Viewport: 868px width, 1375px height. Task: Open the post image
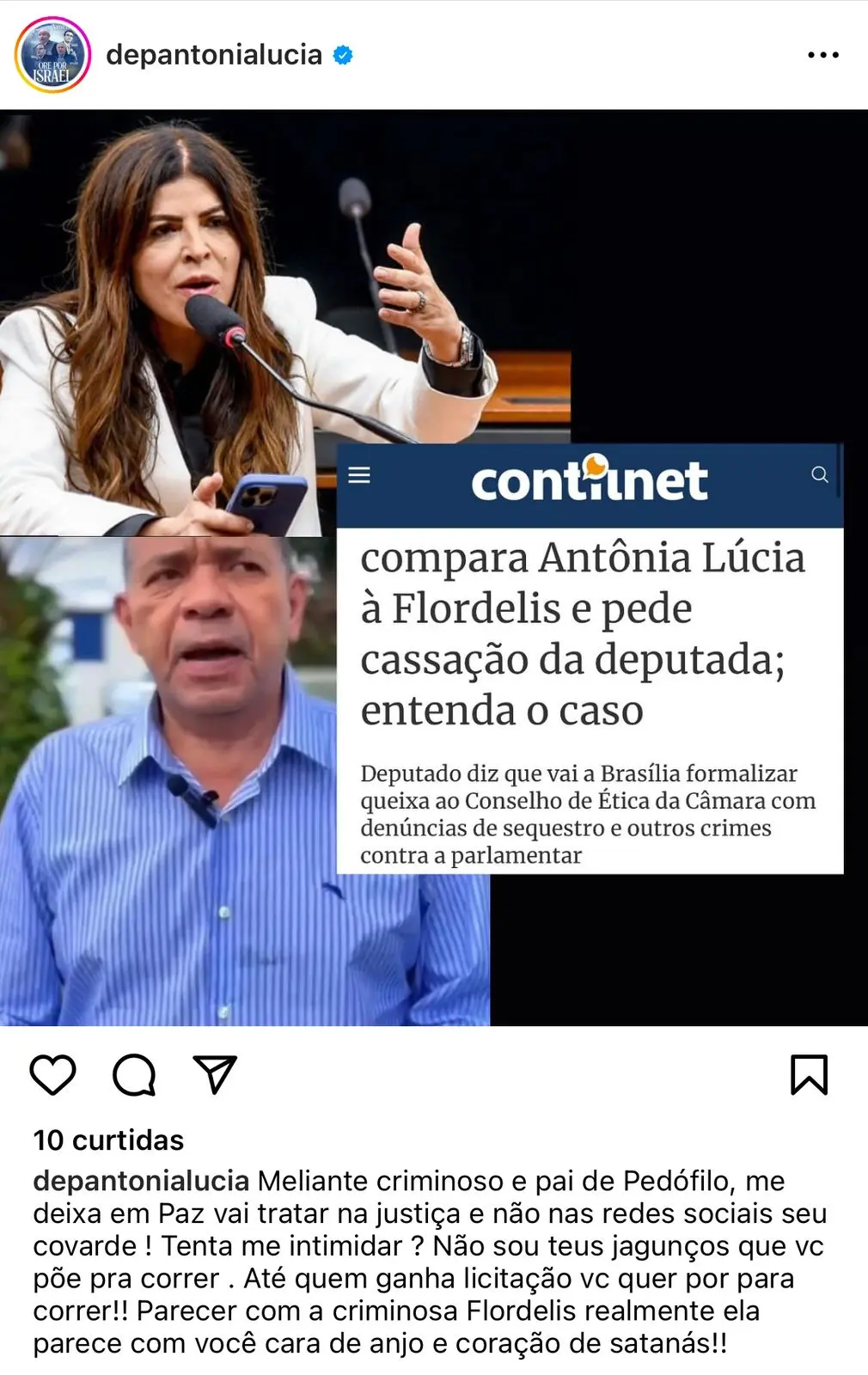(x=433, y=567)
